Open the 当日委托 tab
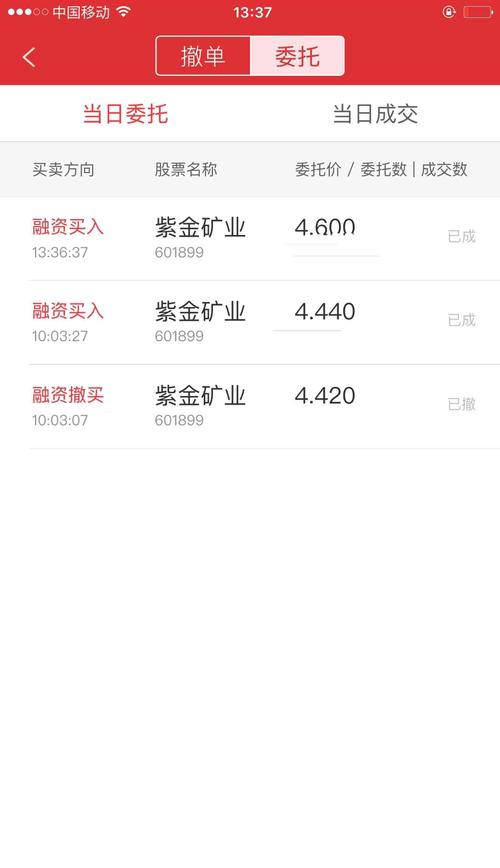This screenshot has height=868, width=500. 125,113
